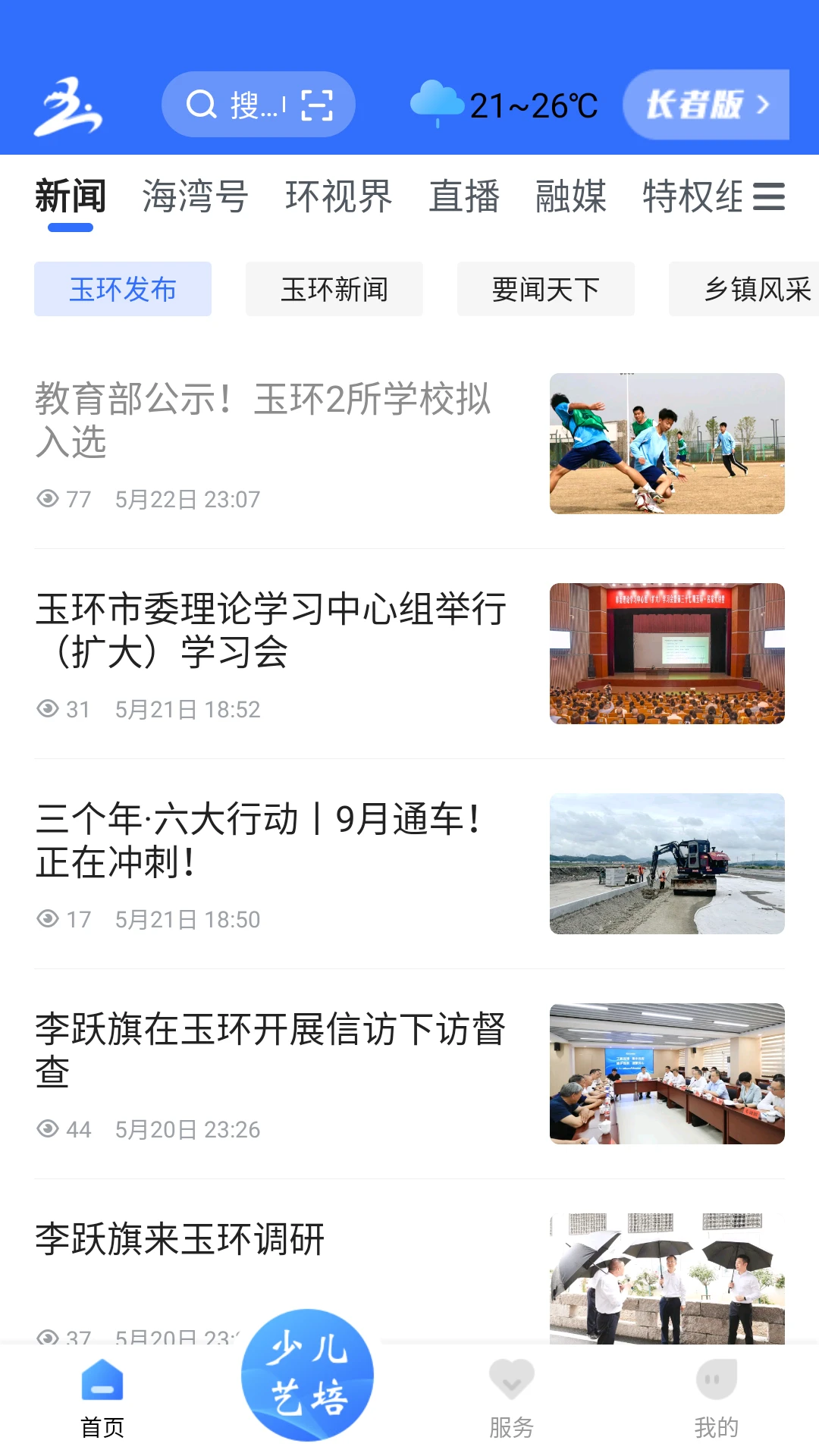Select the 乡镇风采 chip
The image size is (819, 1456).
pyautogui.click(x=751, y=289)
